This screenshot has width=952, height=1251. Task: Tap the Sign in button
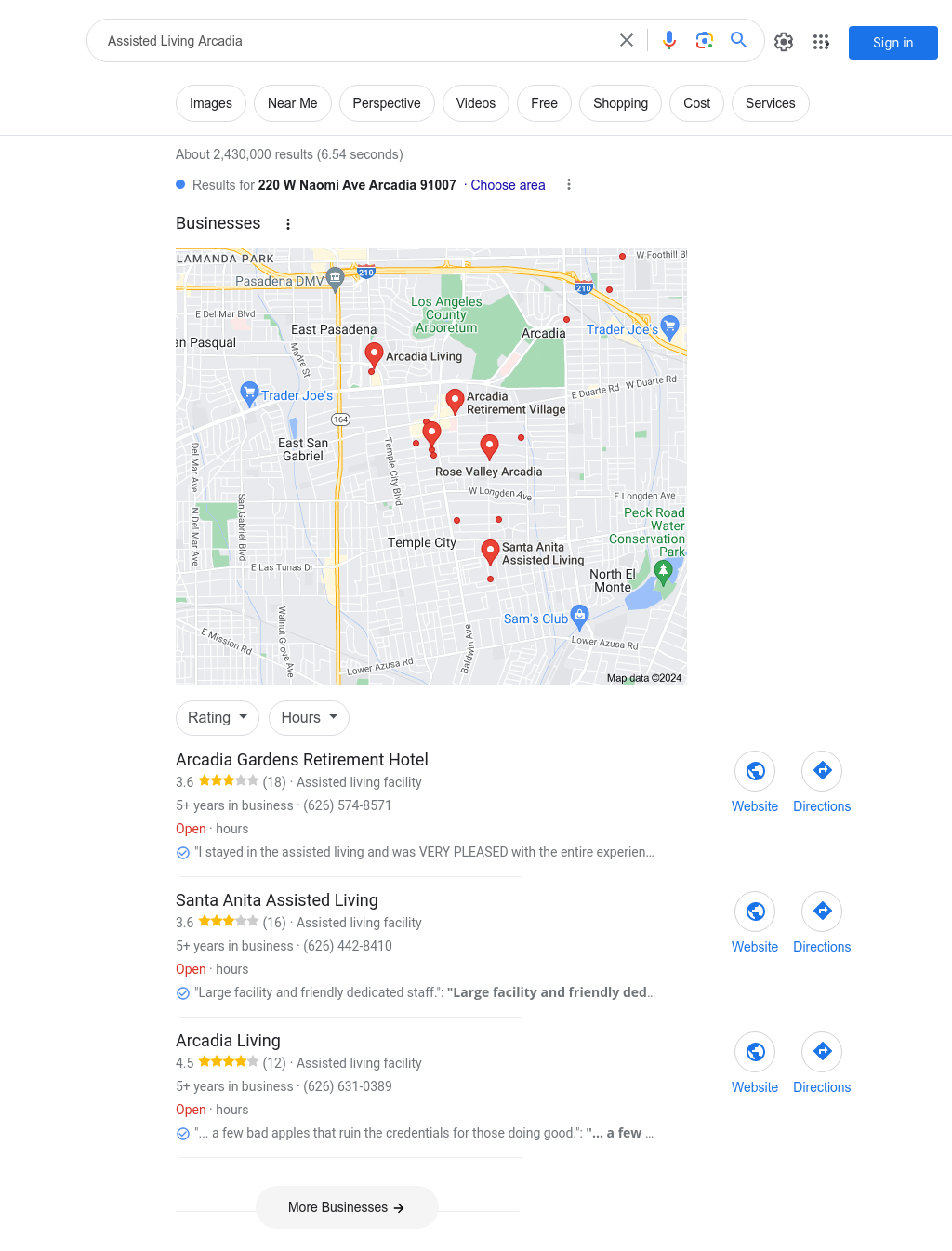(x=892, y=43)
